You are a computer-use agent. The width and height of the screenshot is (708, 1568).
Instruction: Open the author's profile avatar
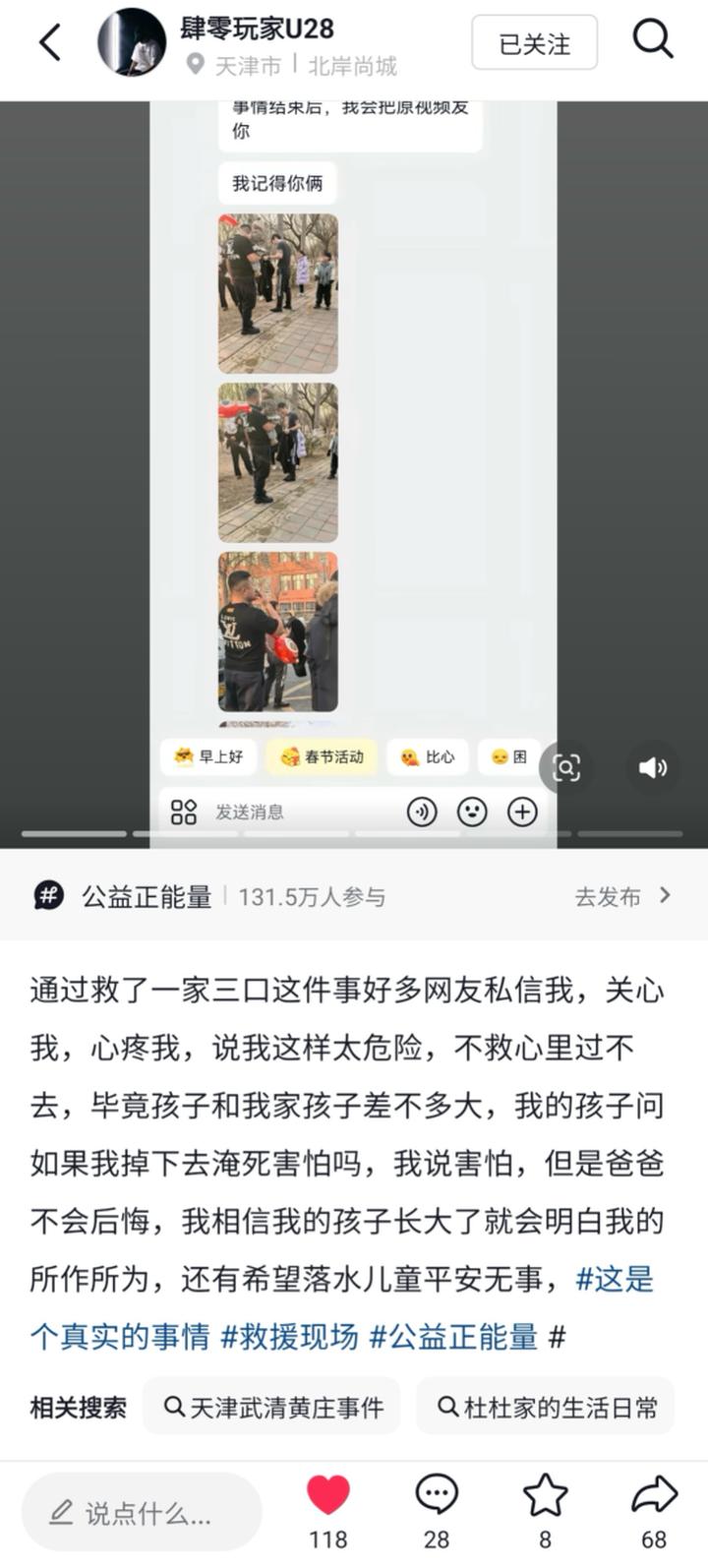pyautogui.click(x=132, y=43)
